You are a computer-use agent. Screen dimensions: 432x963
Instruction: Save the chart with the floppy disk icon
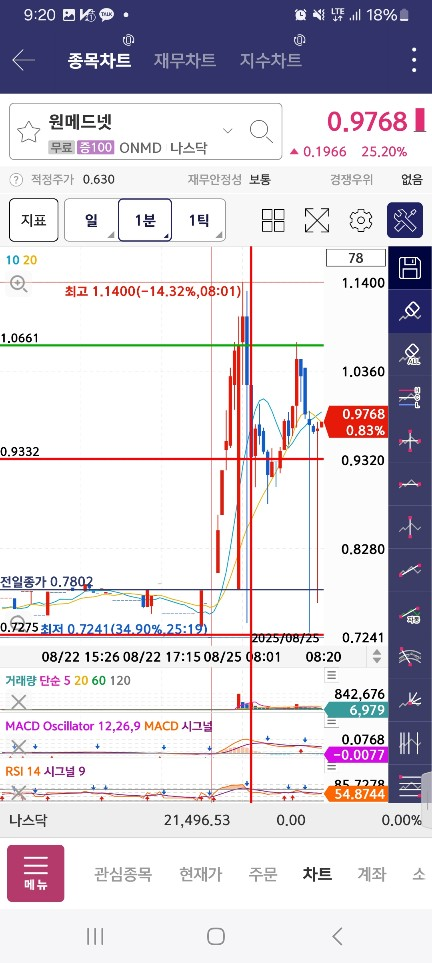pos(410,268)
